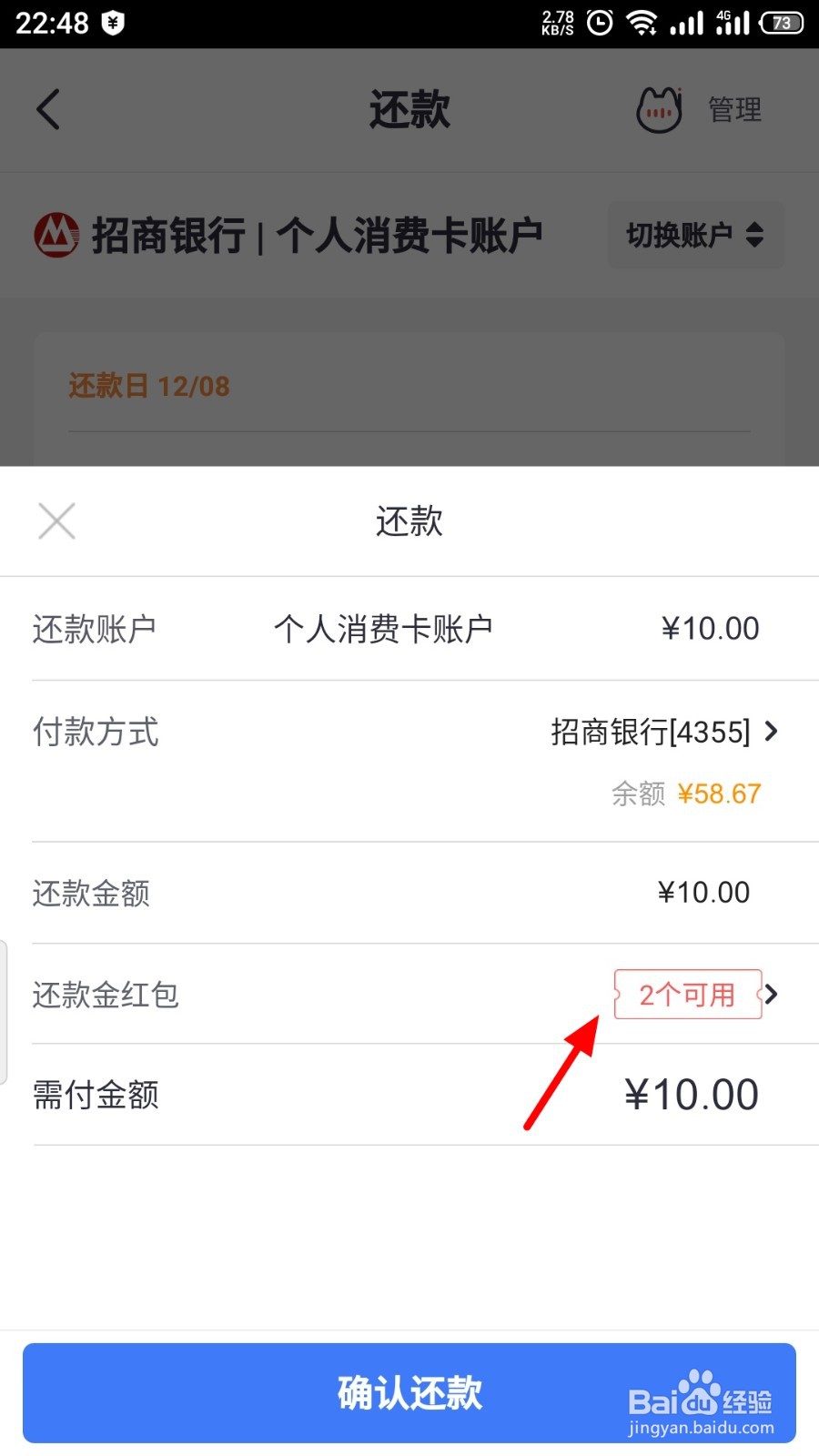
Task: Select the 还款日 12/08 card
Action: click(150, 385)
